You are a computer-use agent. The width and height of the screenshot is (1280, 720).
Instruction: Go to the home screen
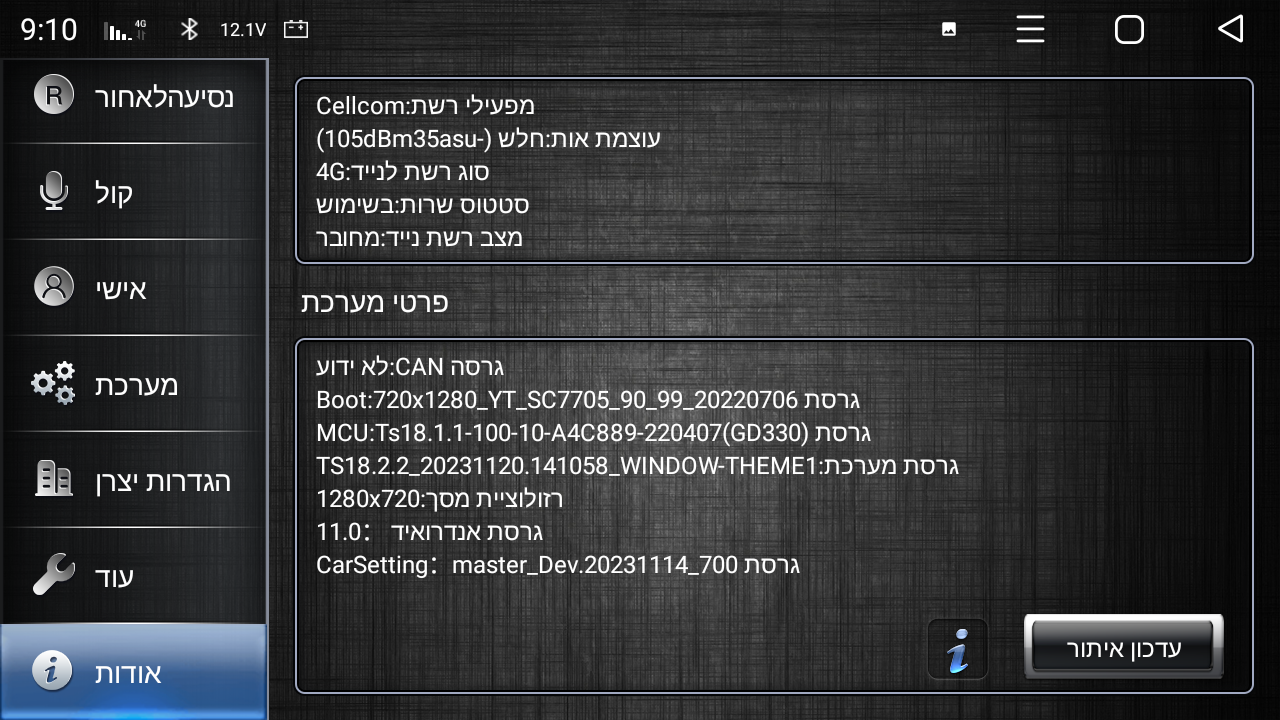click(1129, 29)
